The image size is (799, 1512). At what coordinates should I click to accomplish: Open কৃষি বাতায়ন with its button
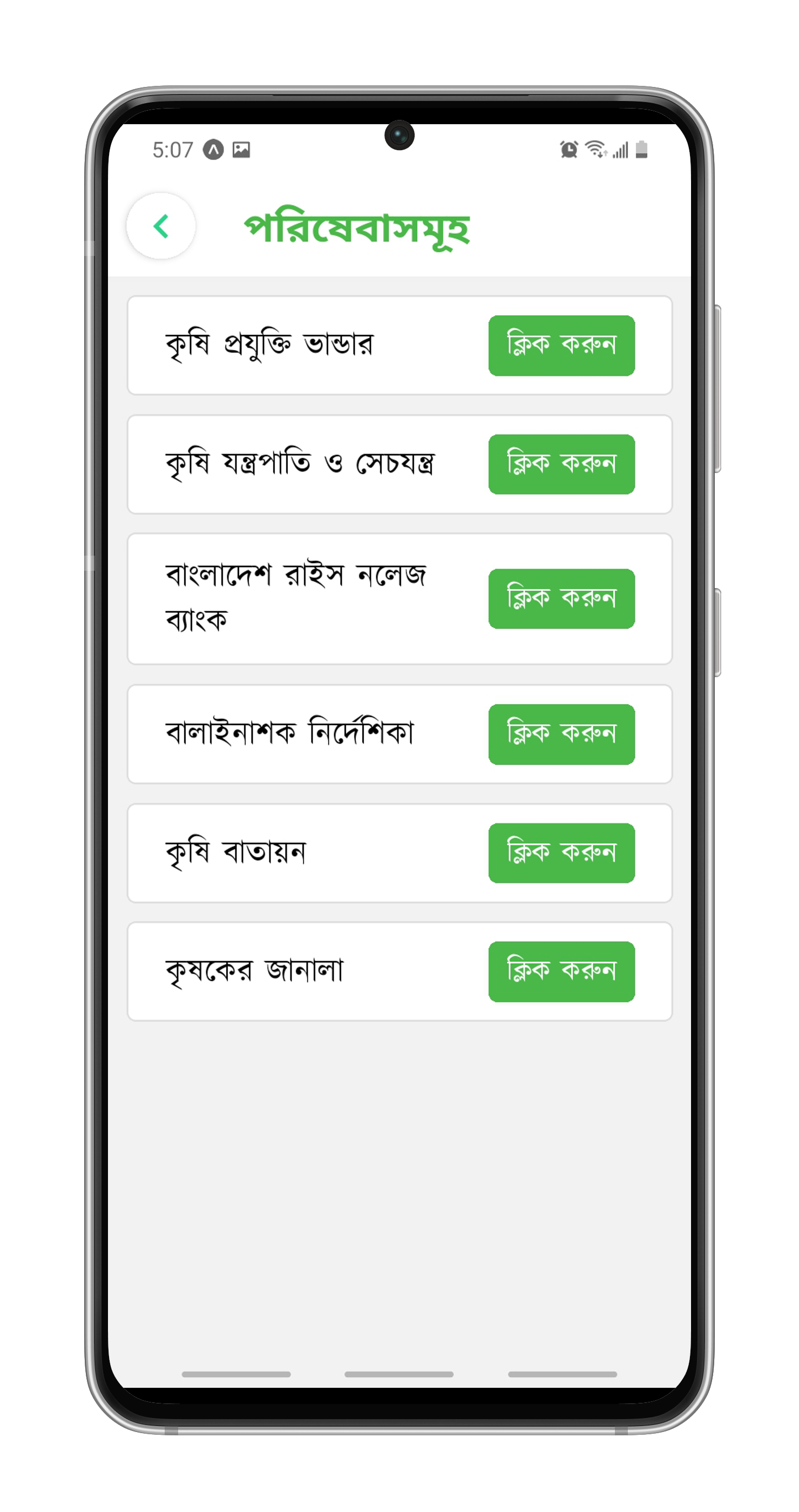[561, 853]
